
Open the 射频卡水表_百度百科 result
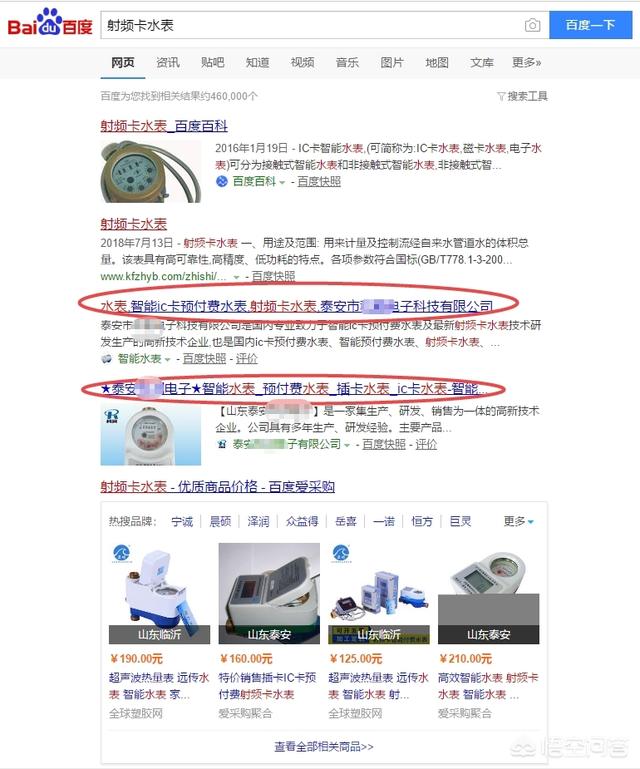pos(164,126)
